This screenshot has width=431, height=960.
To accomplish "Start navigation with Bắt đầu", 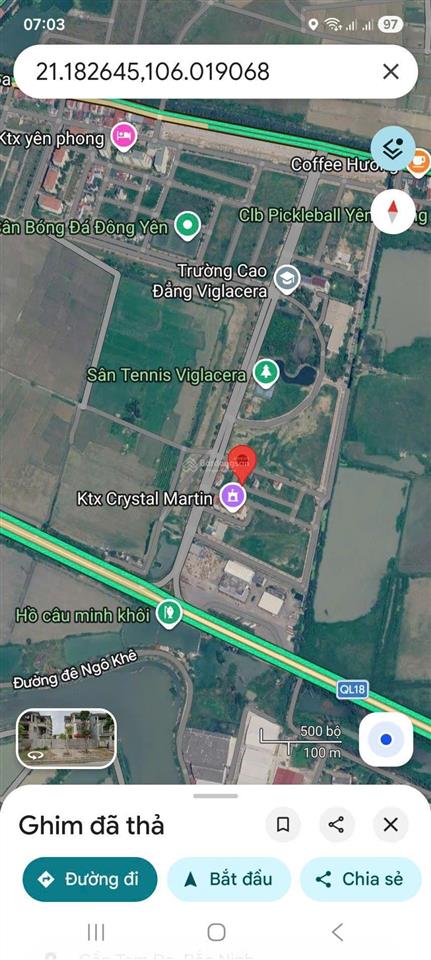I will [228, 879].
